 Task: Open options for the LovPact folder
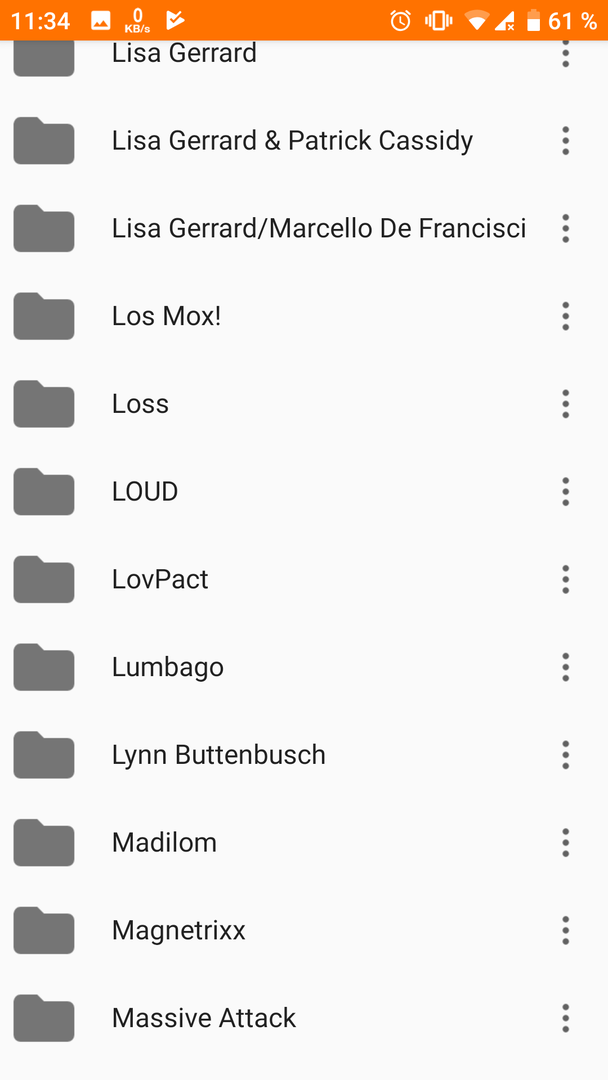click(565, 579)
